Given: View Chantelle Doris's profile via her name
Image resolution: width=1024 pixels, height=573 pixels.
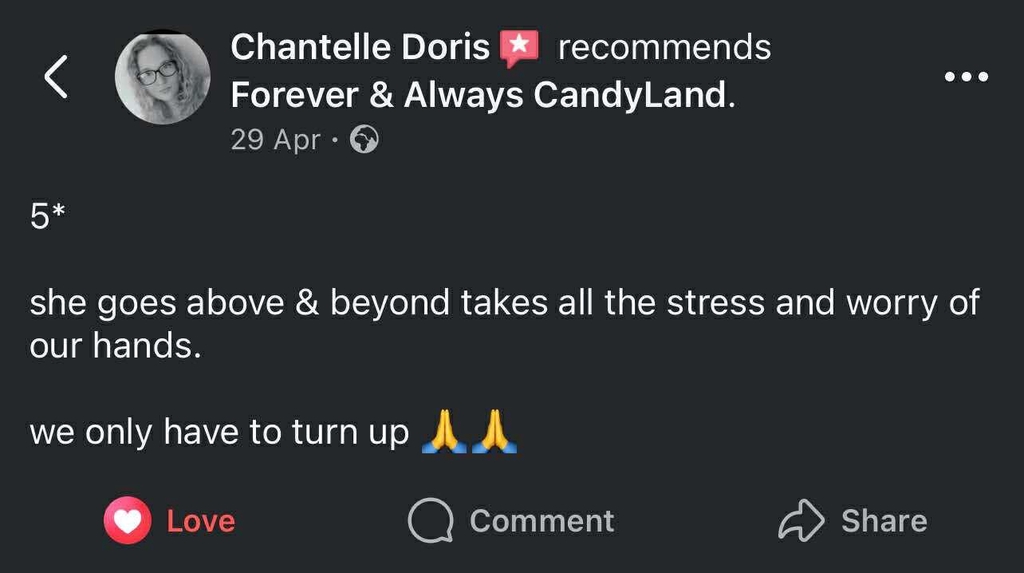Looking at the screenshot, I should (360, 47).
